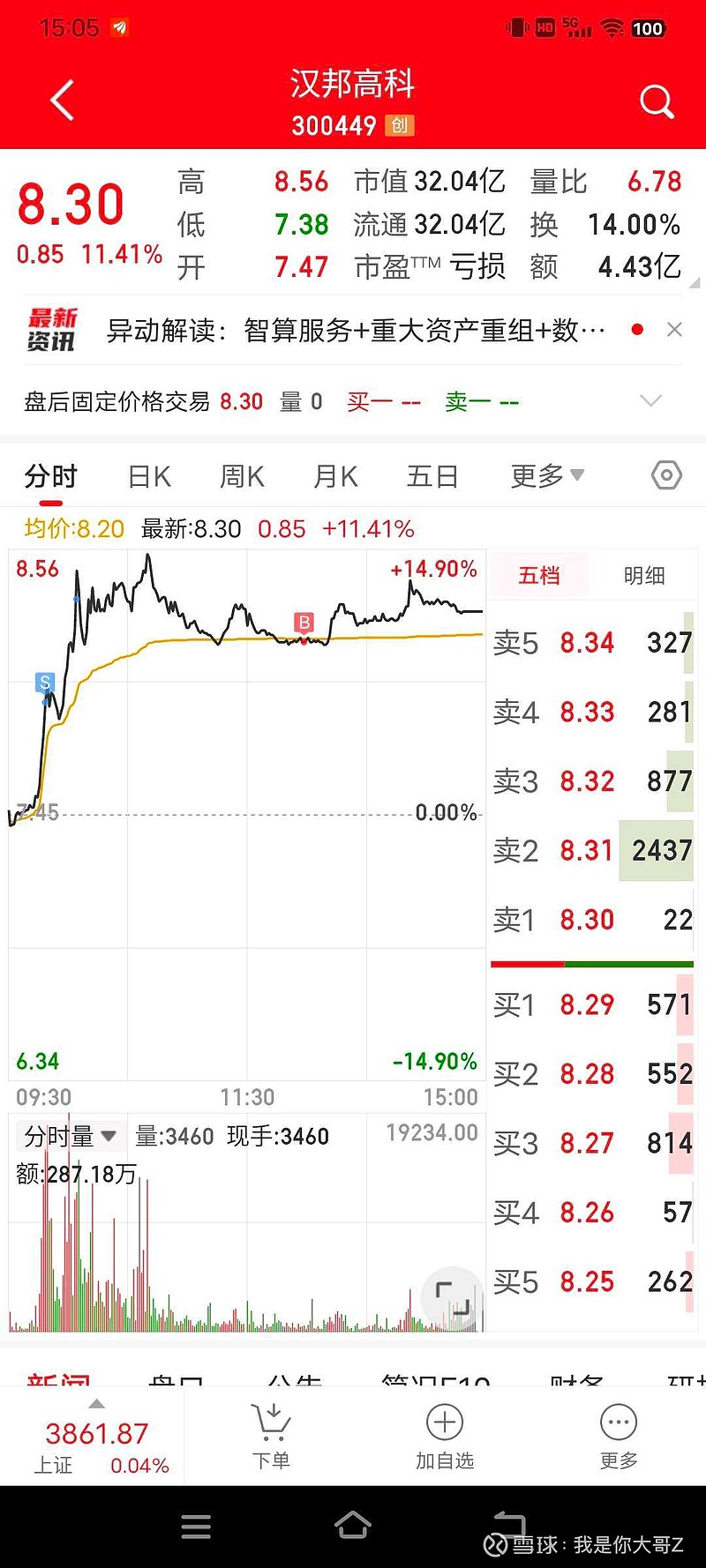
Task: Open the 异动解读 latest news headline
Action: [x=355, y=331]
